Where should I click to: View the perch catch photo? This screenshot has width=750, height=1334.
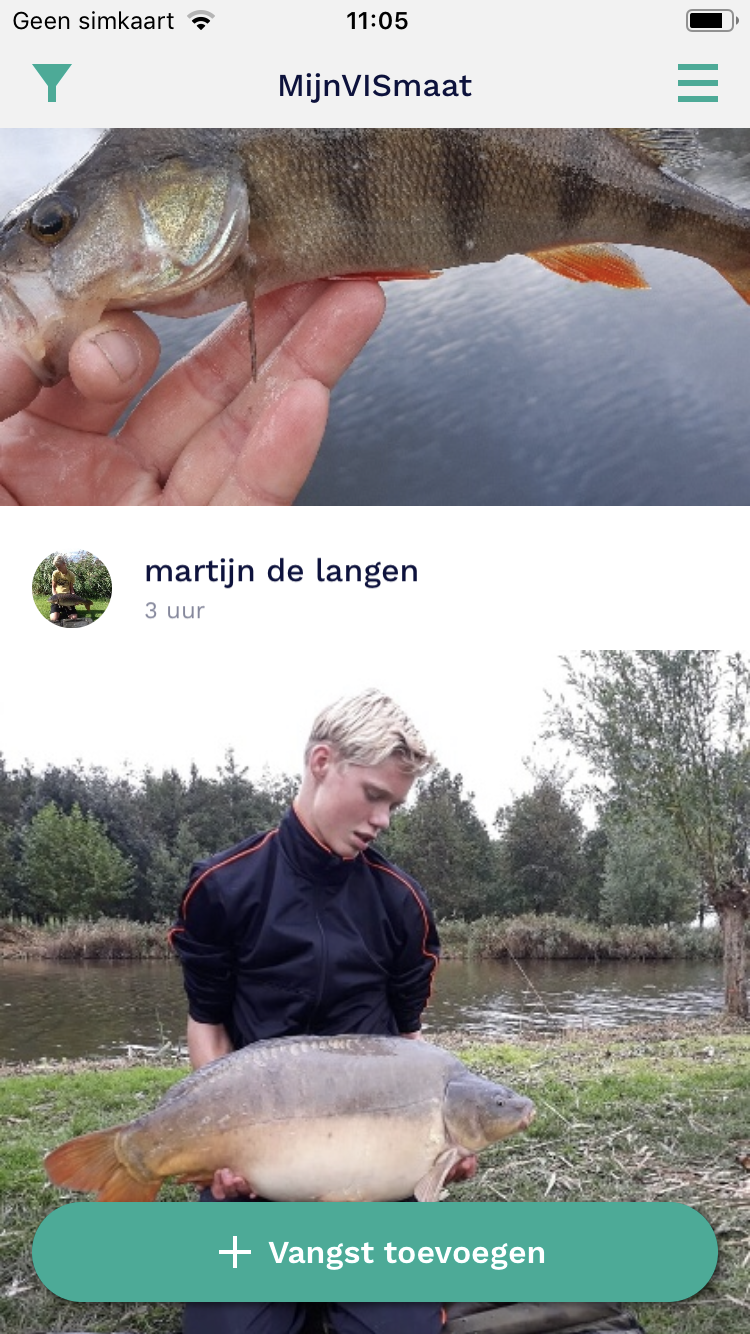coord(375,316)
